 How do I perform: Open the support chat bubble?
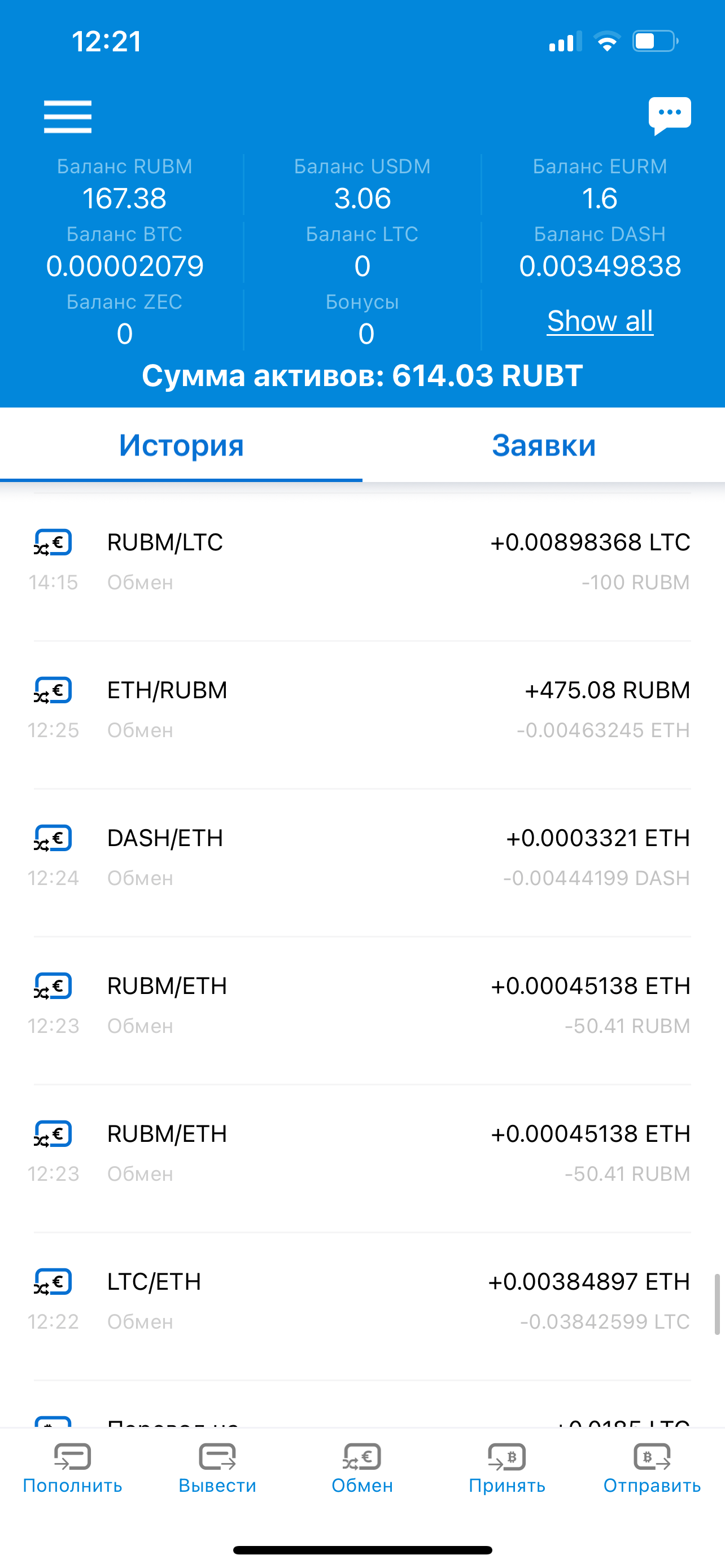coord(670,115)
